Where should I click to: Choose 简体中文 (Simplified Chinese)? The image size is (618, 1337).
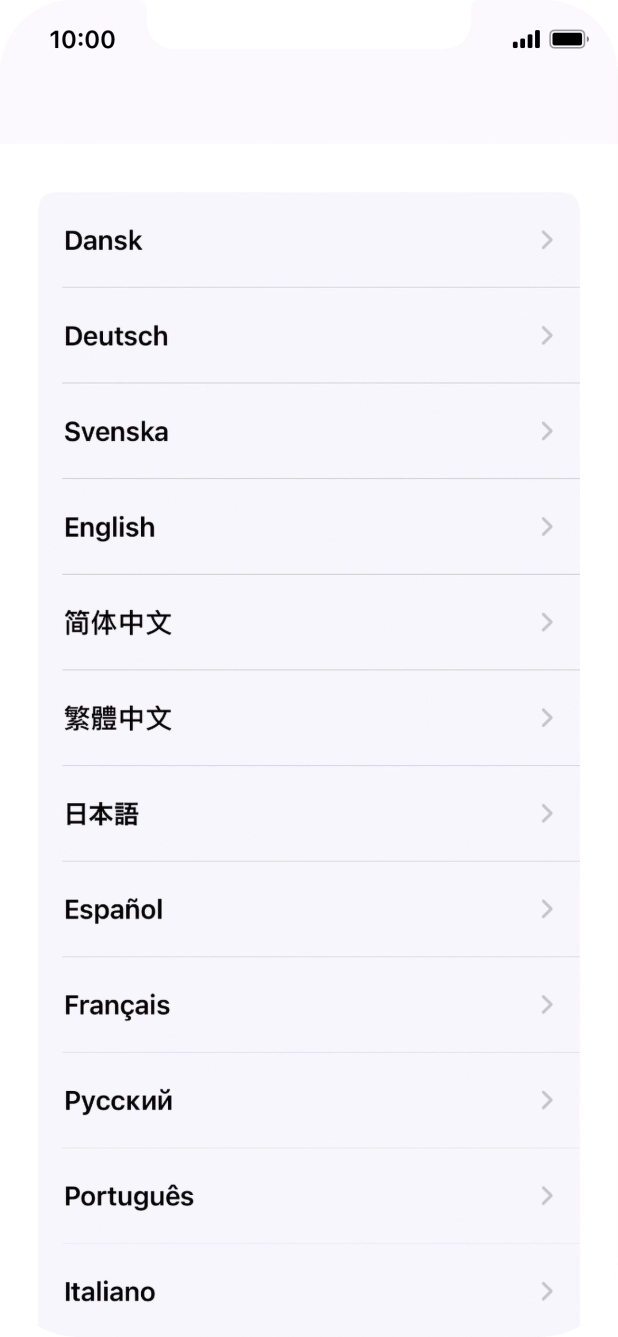(308, 623)
